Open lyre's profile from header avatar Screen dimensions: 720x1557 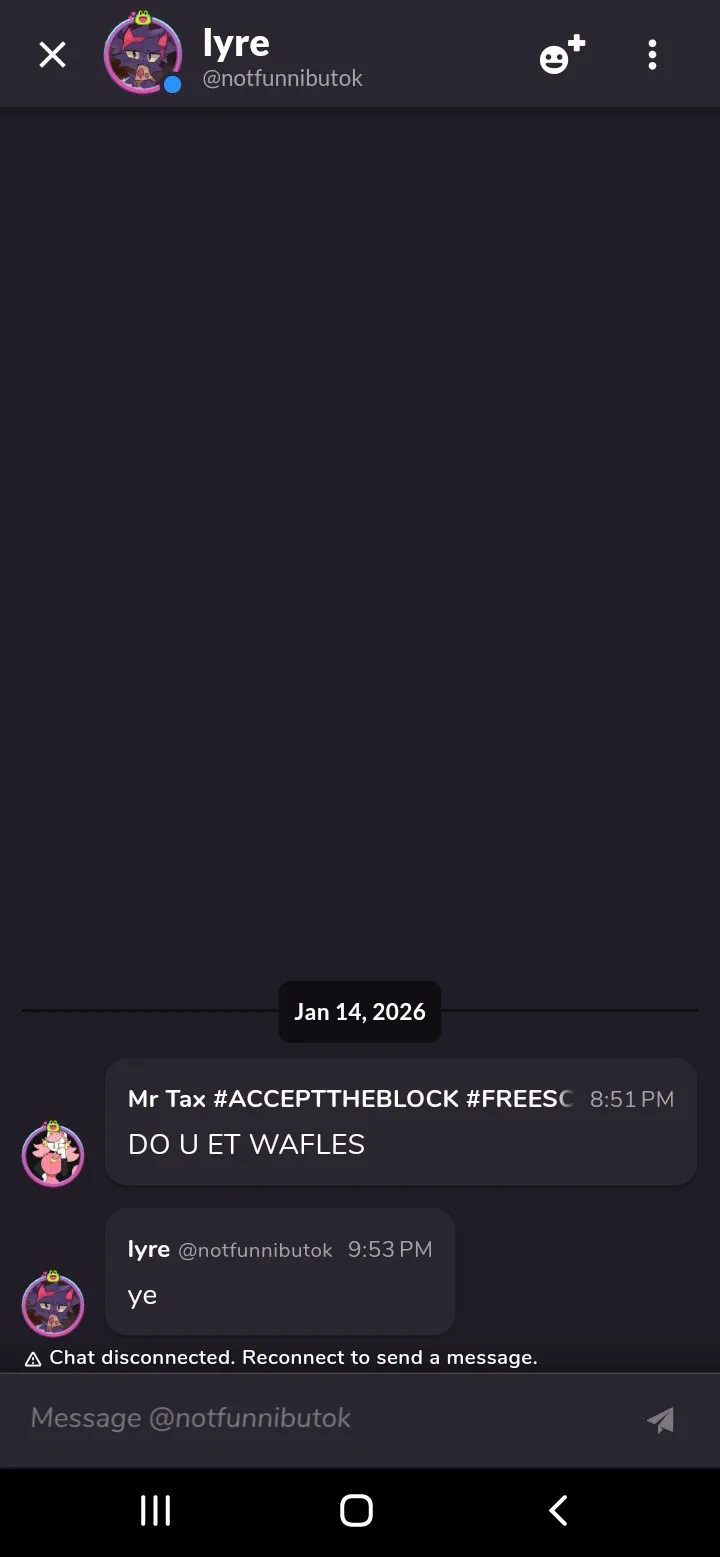143,55
